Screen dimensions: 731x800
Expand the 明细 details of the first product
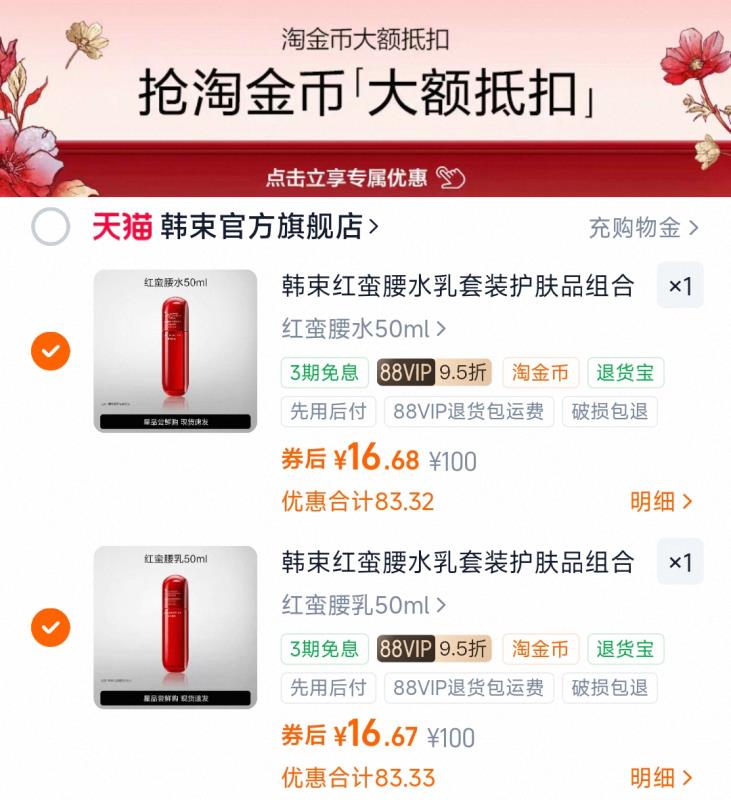[x=659, y=500]
